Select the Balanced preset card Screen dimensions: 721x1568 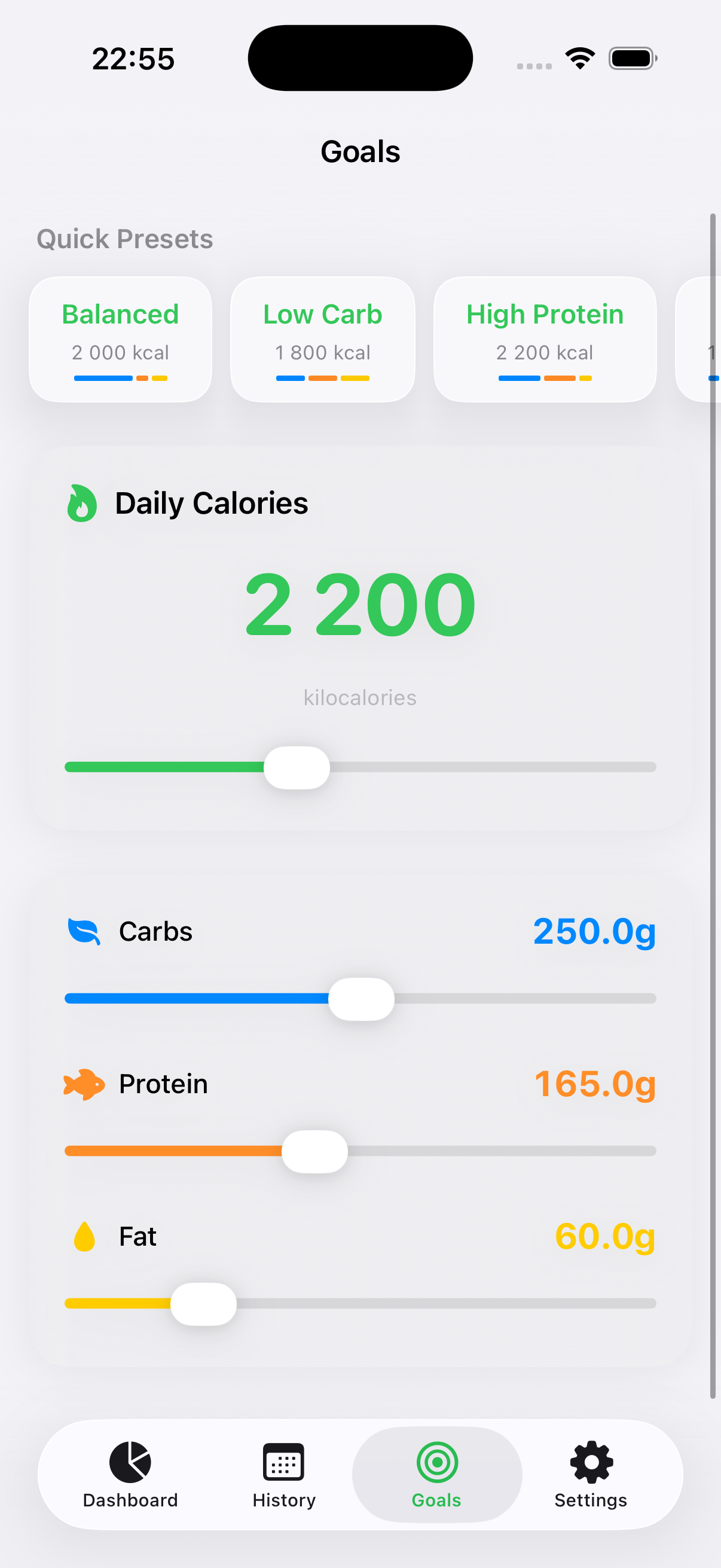click(120, 338)
